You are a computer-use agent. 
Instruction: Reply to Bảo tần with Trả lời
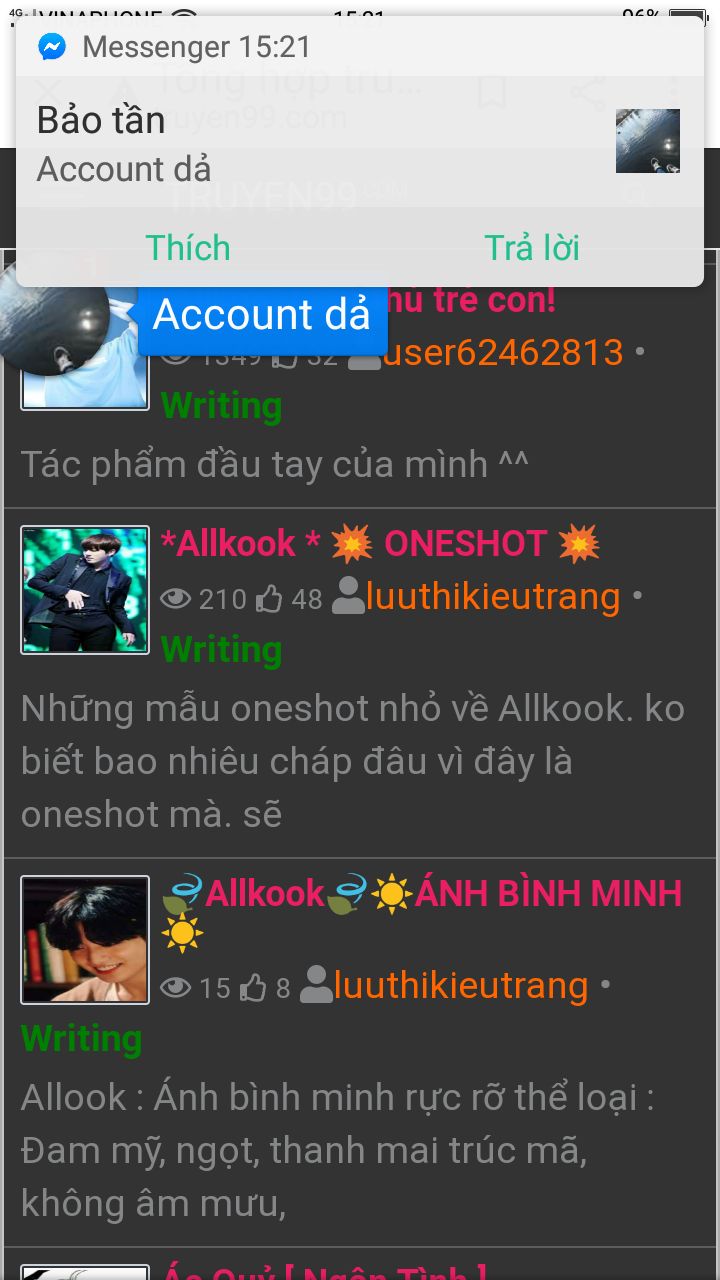(531, 248)
